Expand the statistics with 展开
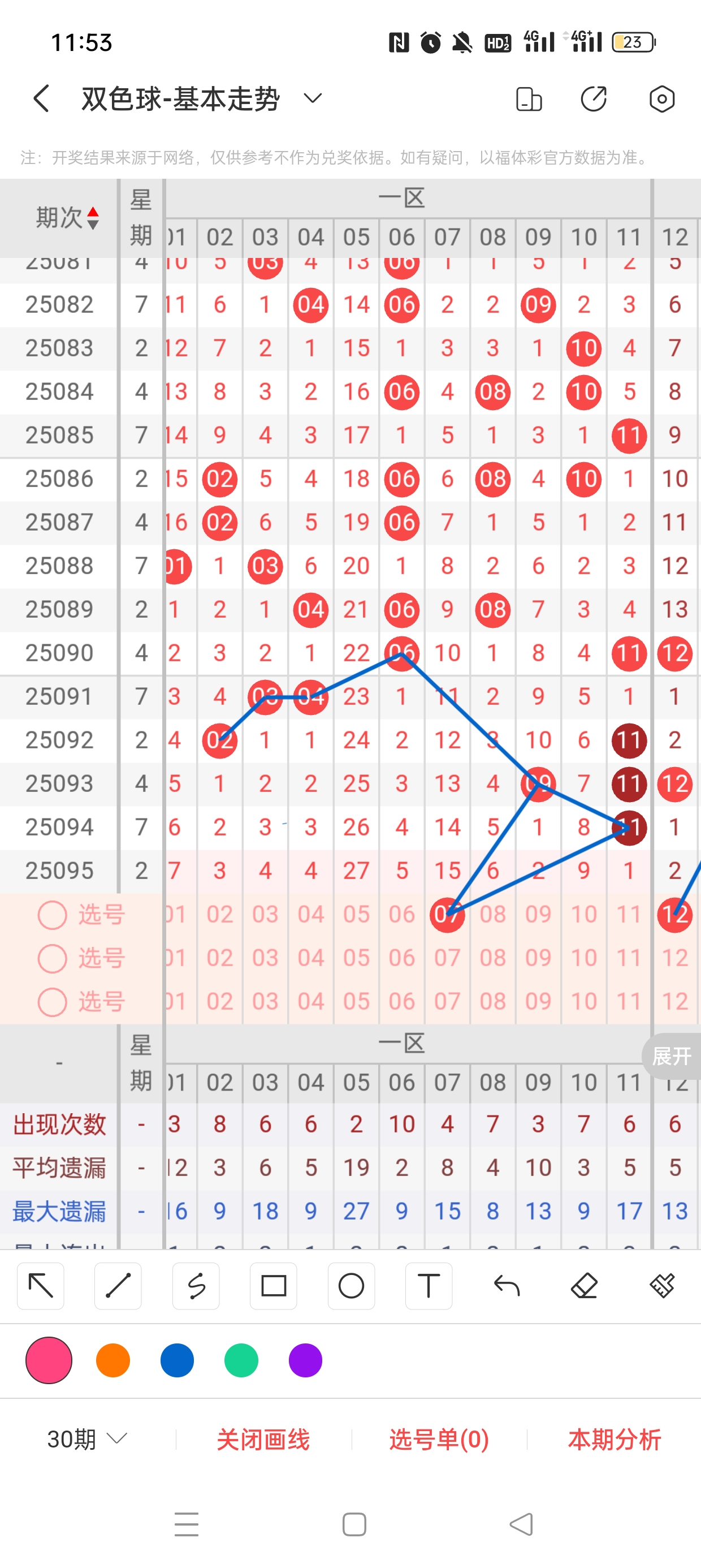The image size is (701, 1568). [671, 1056]
